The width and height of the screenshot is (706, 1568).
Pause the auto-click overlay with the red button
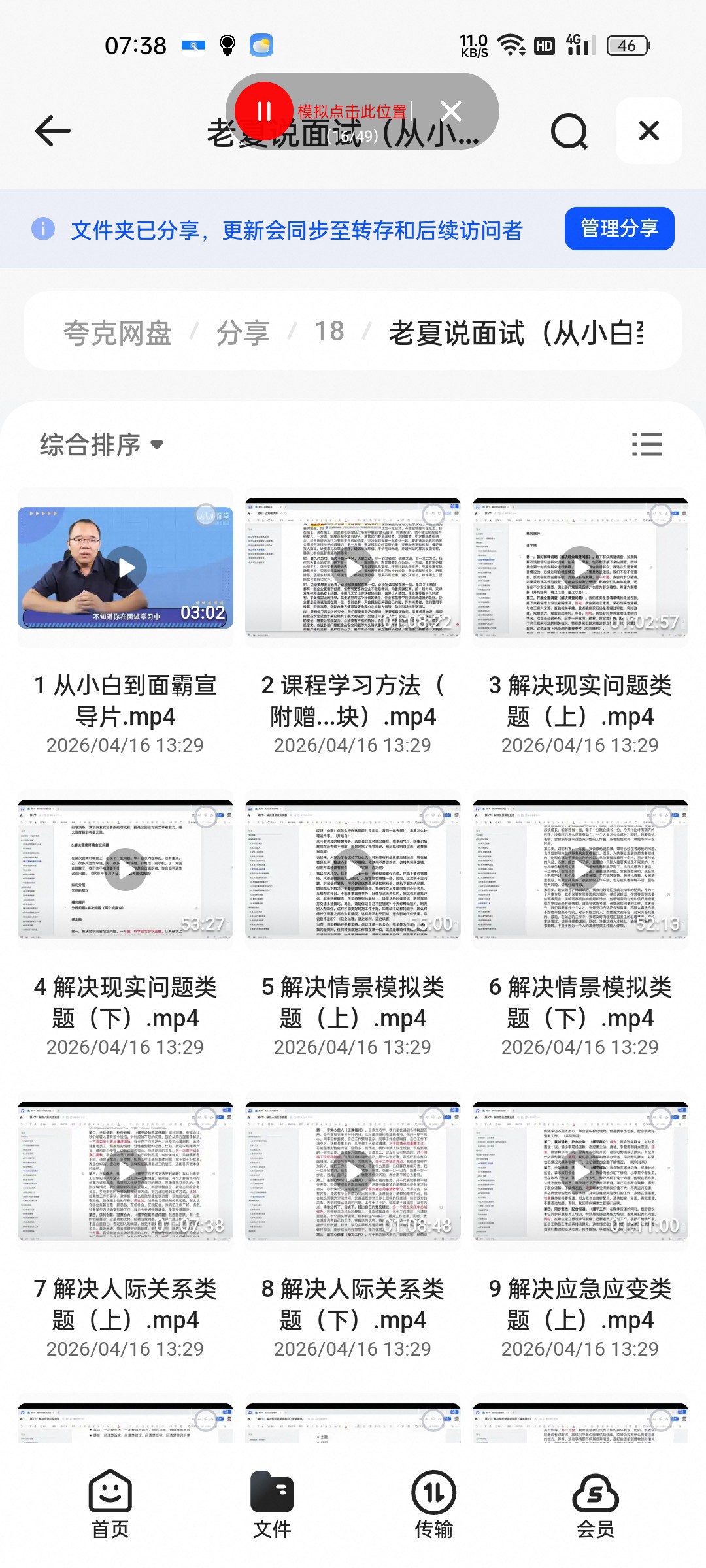coord(263,111)
